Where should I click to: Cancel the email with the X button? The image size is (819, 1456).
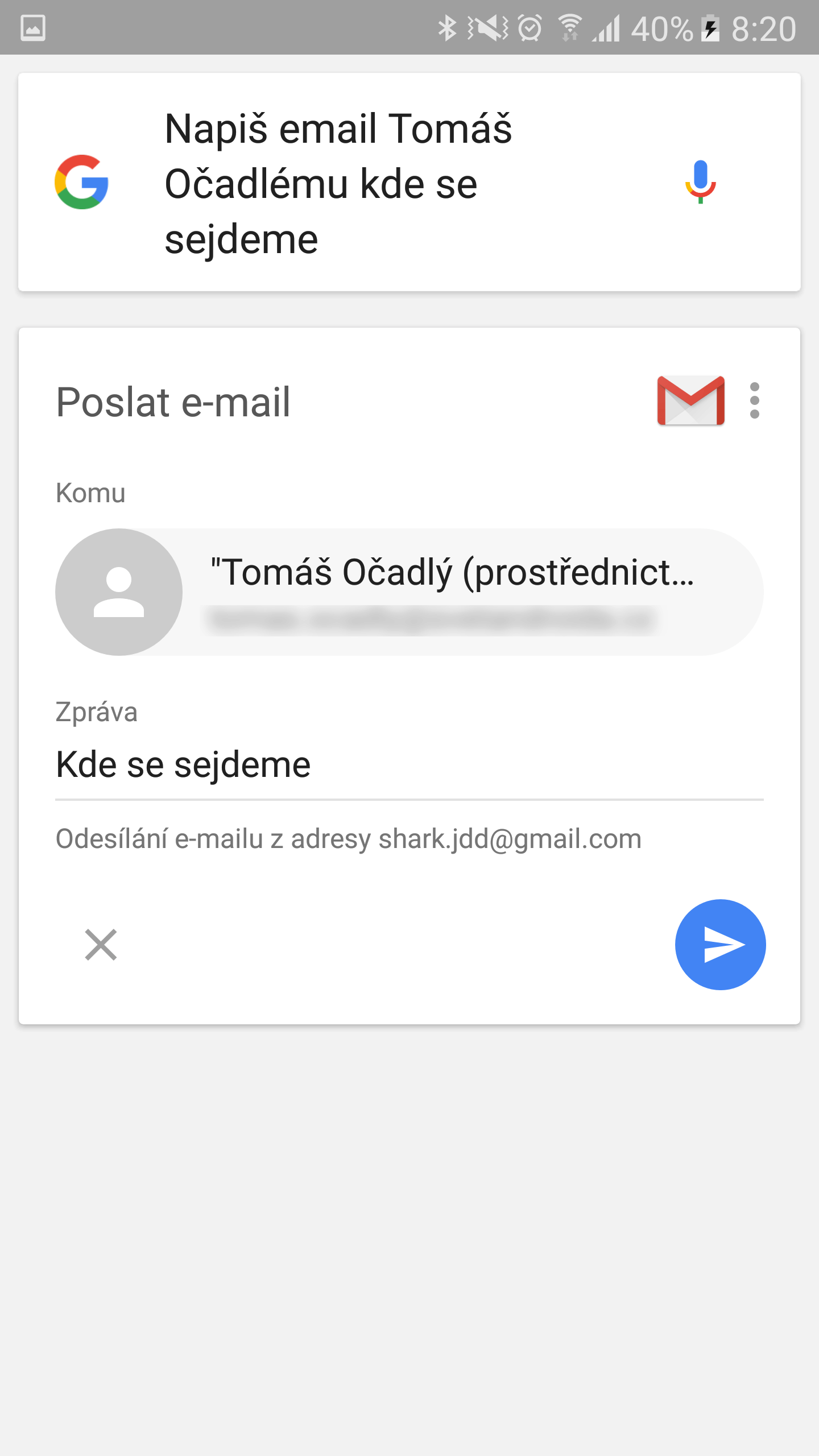[101, 945]
